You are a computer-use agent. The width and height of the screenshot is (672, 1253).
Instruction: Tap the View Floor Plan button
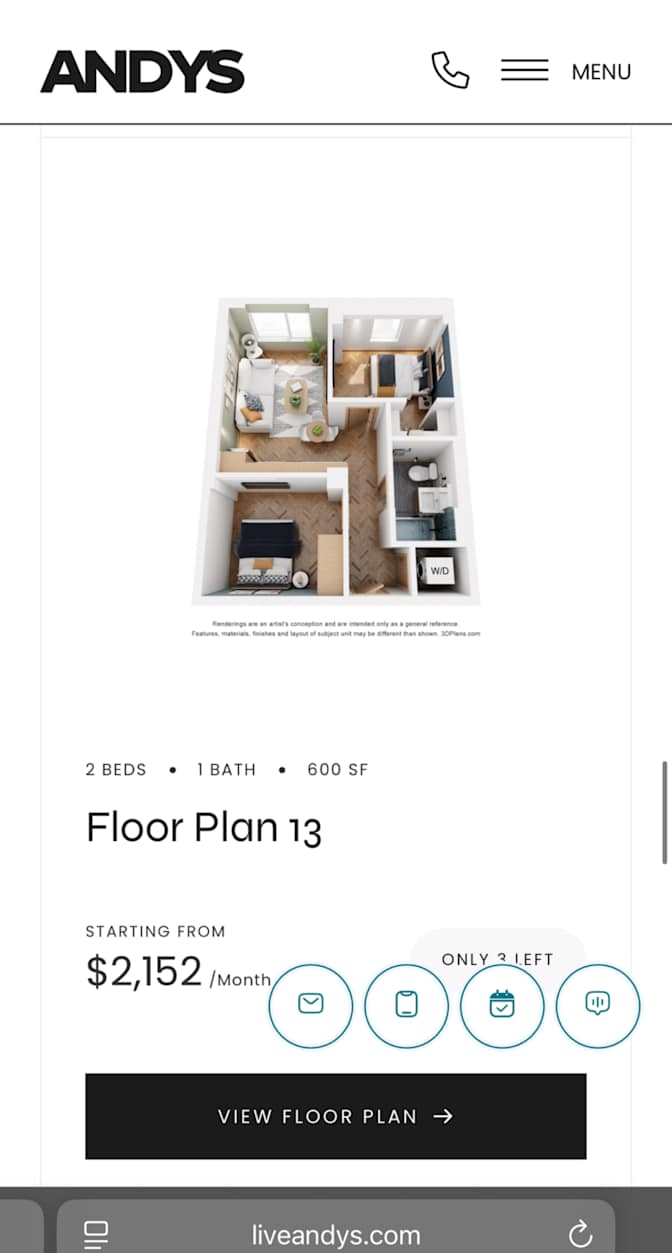(x=336, y=1116)
